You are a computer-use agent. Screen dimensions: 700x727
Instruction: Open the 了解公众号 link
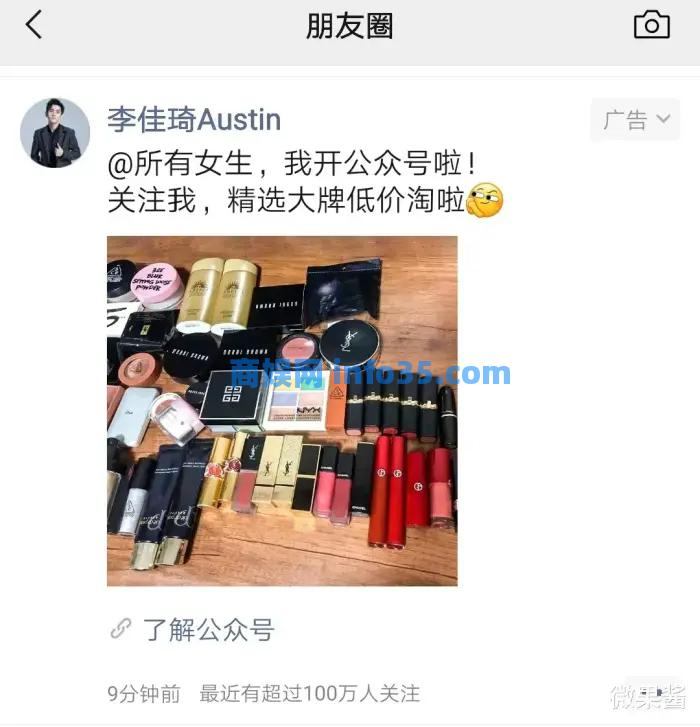[x=207, y=630]
